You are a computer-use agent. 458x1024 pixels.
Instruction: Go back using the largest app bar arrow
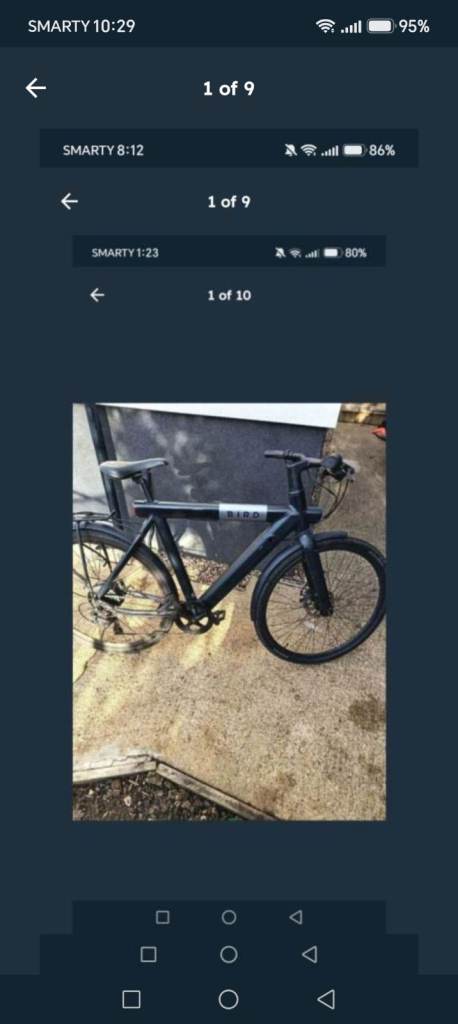point(36,88)
